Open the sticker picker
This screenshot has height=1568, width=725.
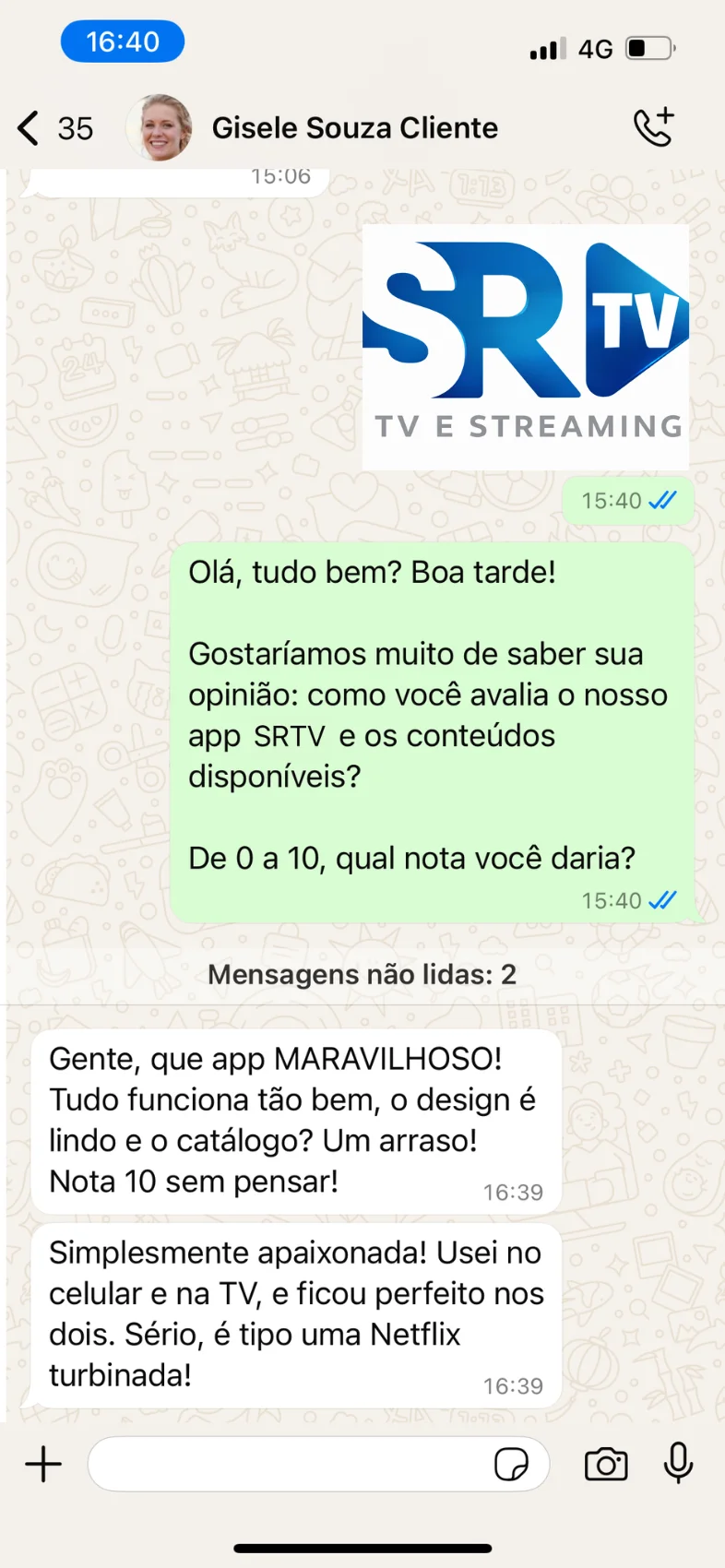pos(511,1464)
